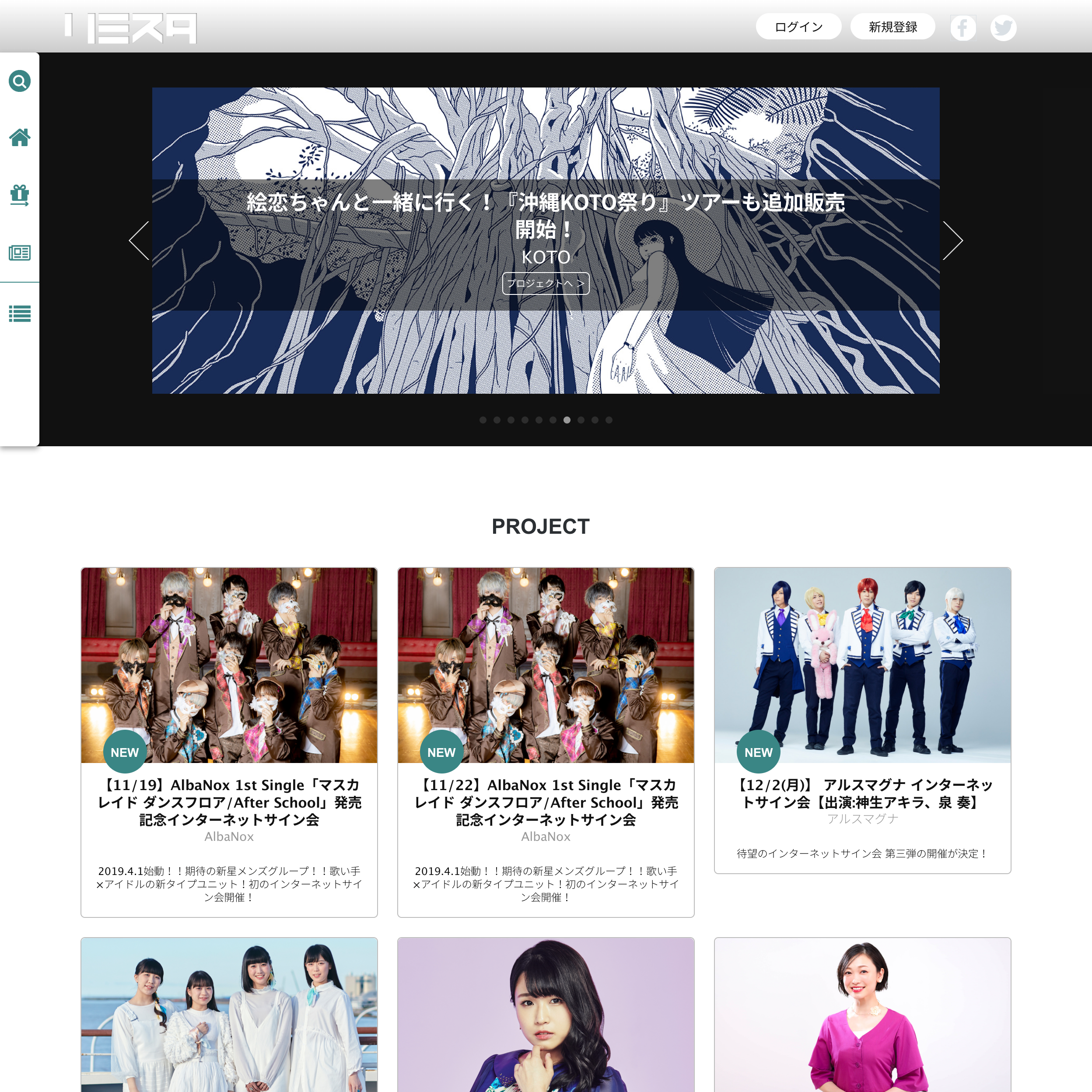
Task: Open the news icon in sidebar
Action: coord(20,252)
